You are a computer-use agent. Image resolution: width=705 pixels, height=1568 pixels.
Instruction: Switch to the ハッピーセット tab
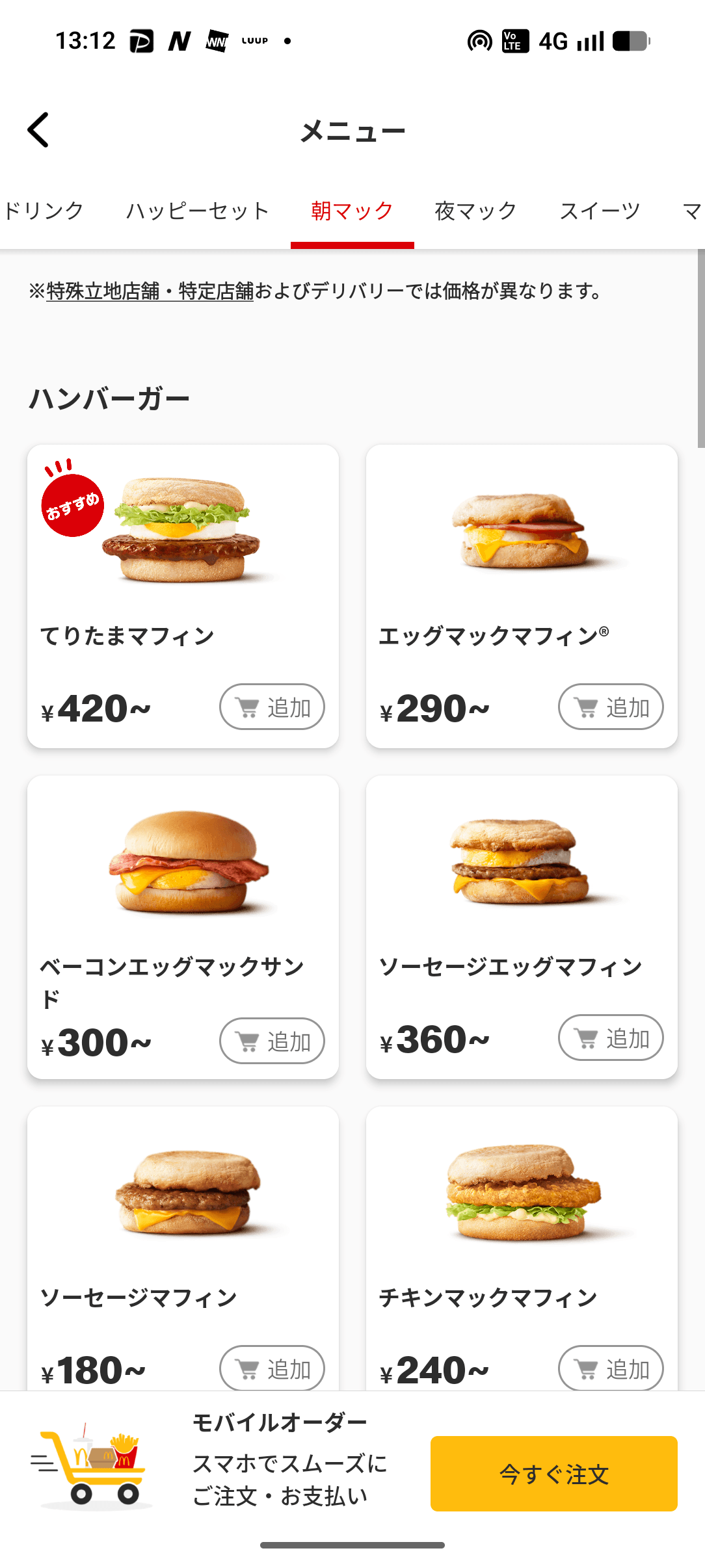pos(198,211)
